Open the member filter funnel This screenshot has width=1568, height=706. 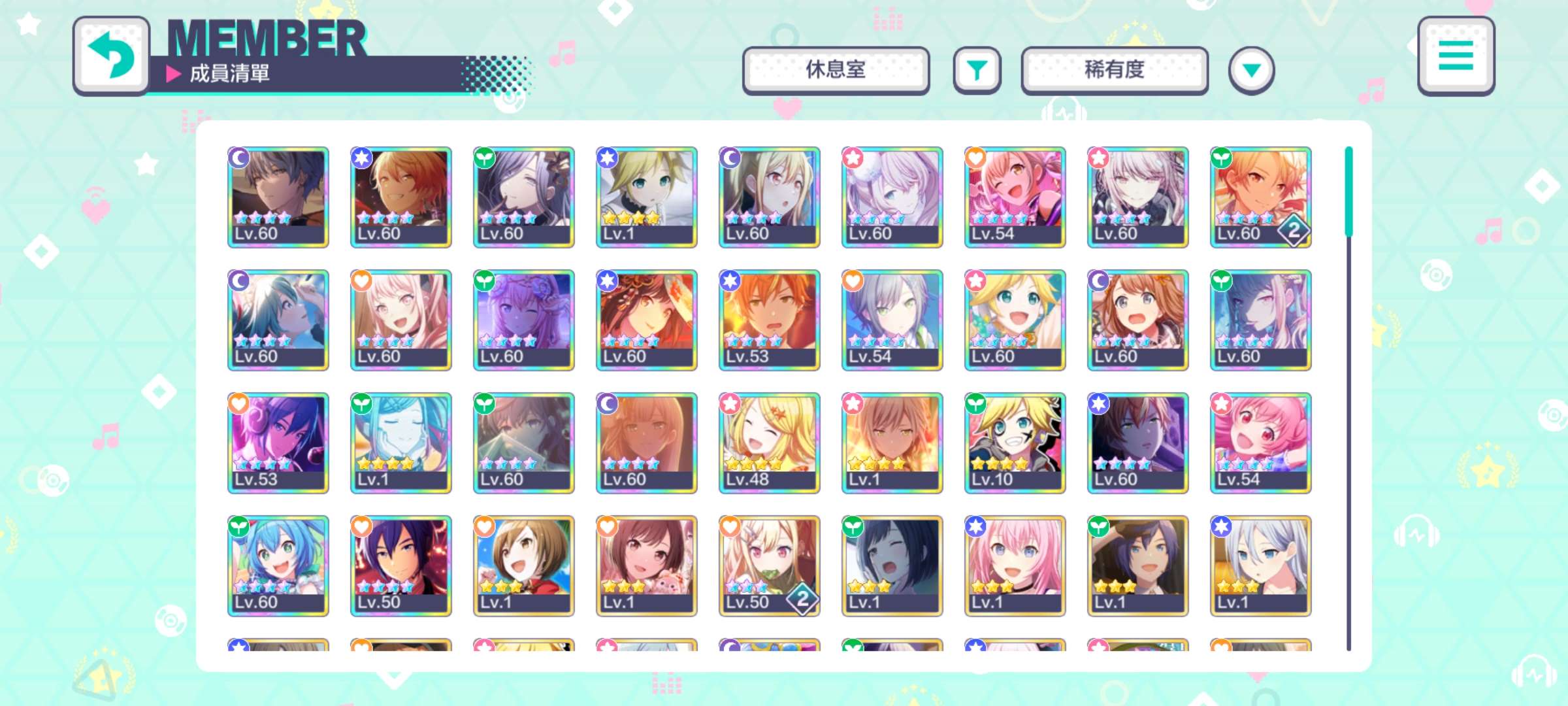pos(977,70)
